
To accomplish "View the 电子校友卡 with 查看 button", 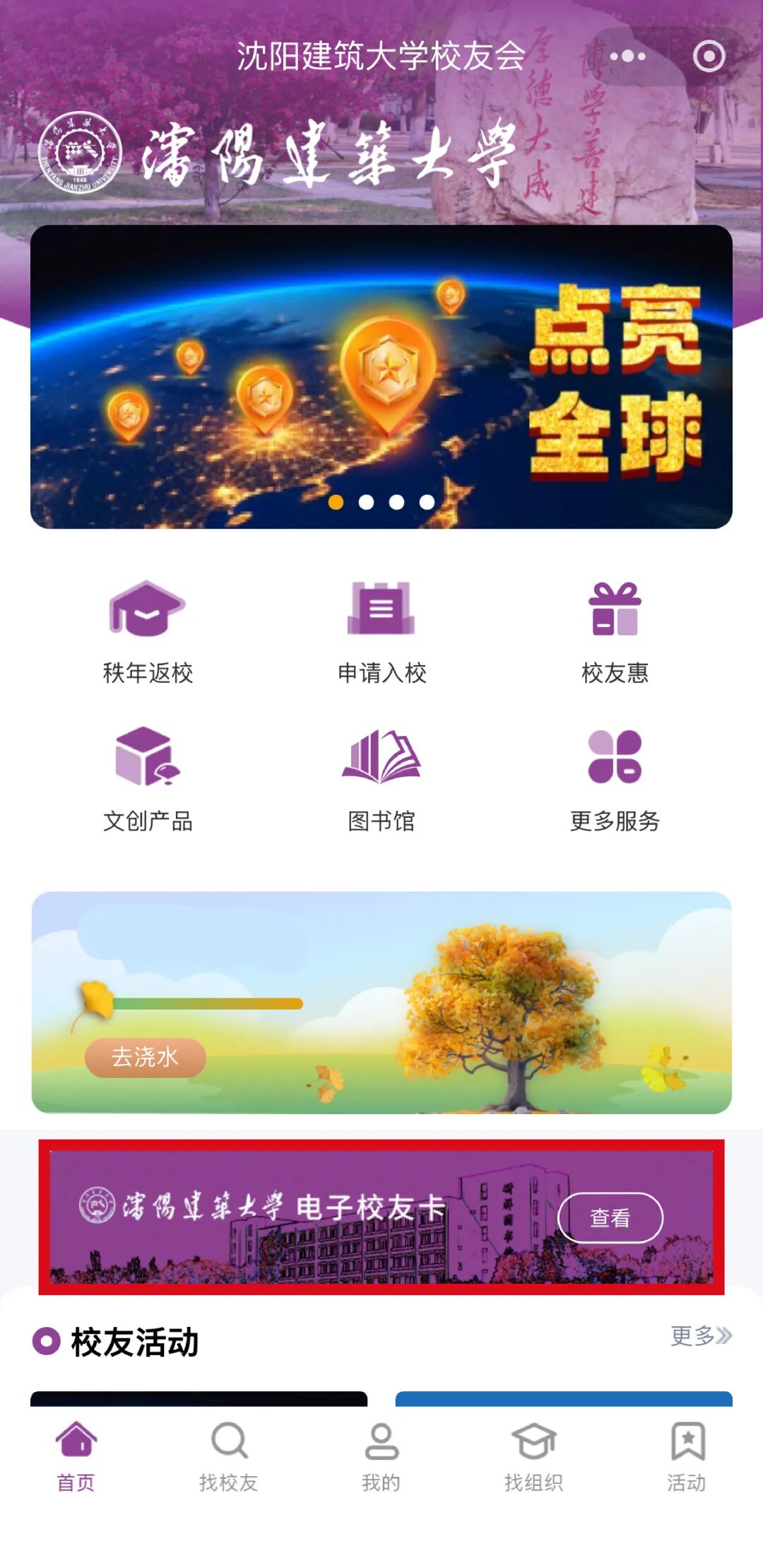I will (x=610, y=1217).
